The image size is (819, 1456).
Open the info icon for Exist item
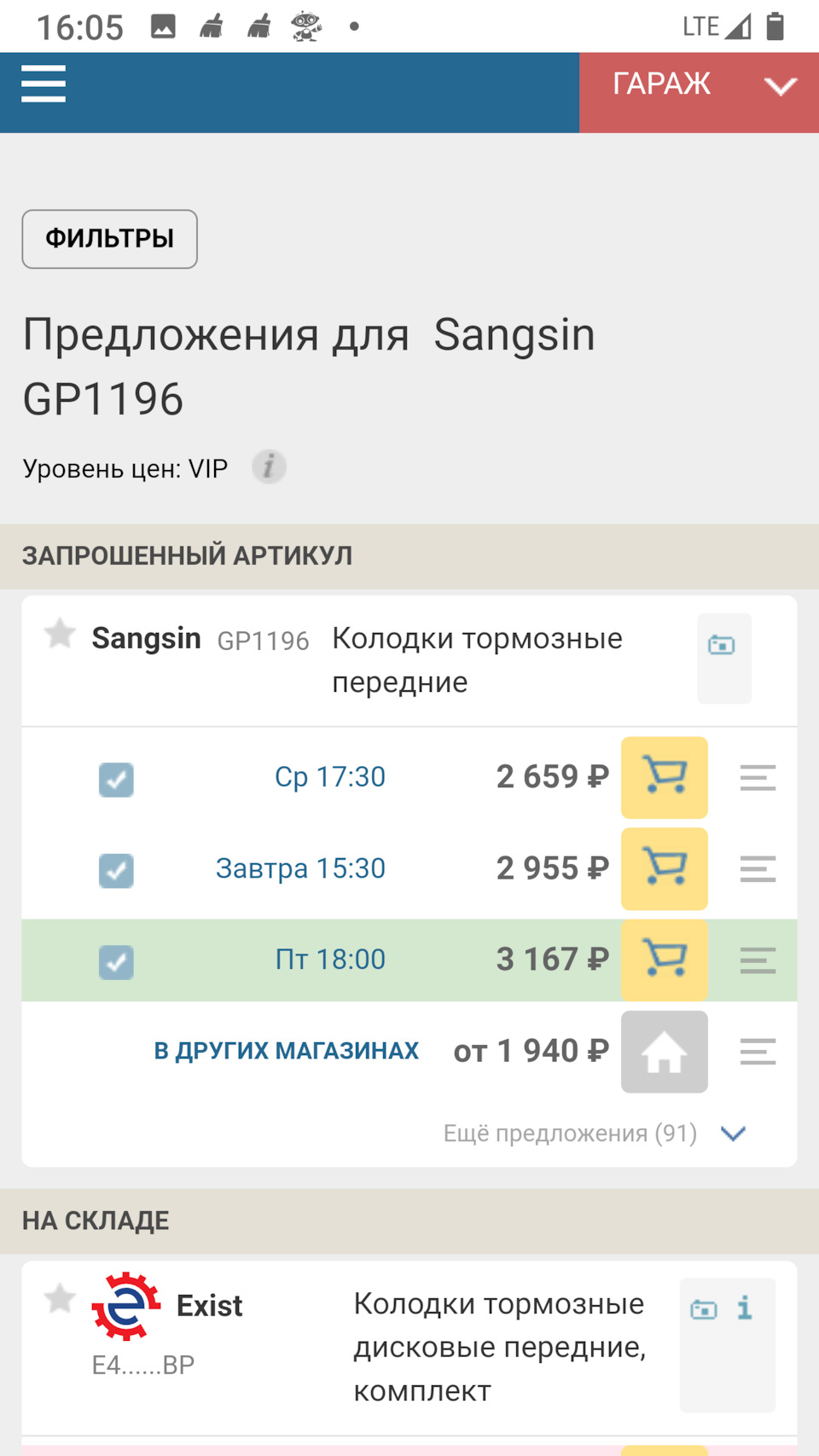(745, 1308)
